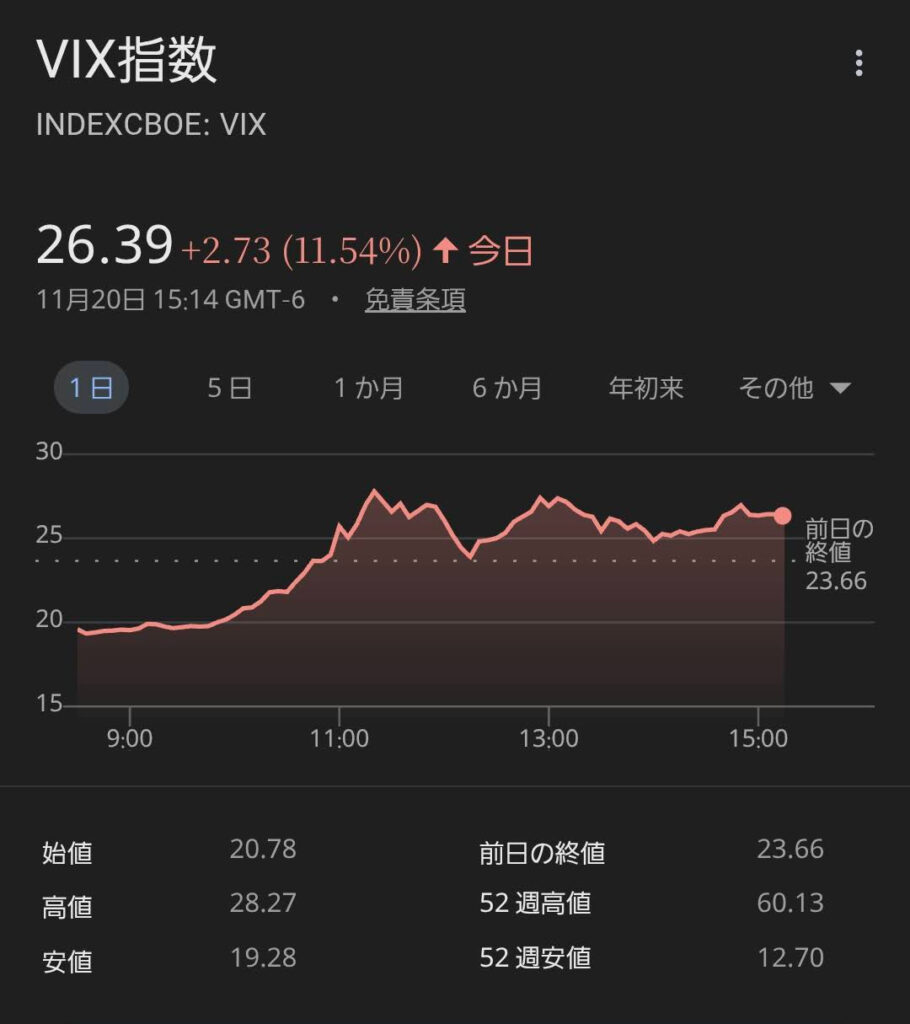Open the 免責条項 disclaimer link
Image resolution: width=910 pixels, height=1024 pixels.
[415, 300]
